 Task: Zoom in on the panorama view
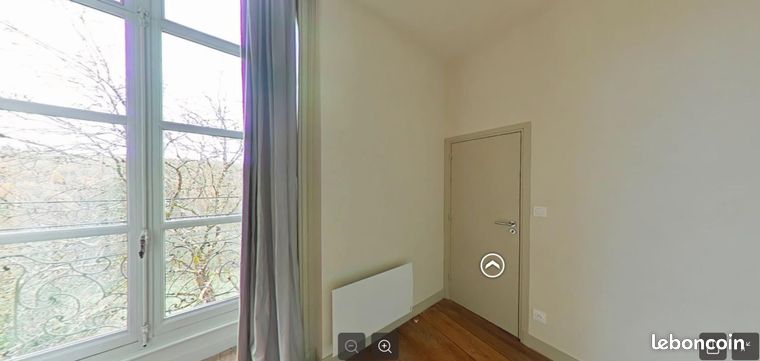(x=385, y=346)
